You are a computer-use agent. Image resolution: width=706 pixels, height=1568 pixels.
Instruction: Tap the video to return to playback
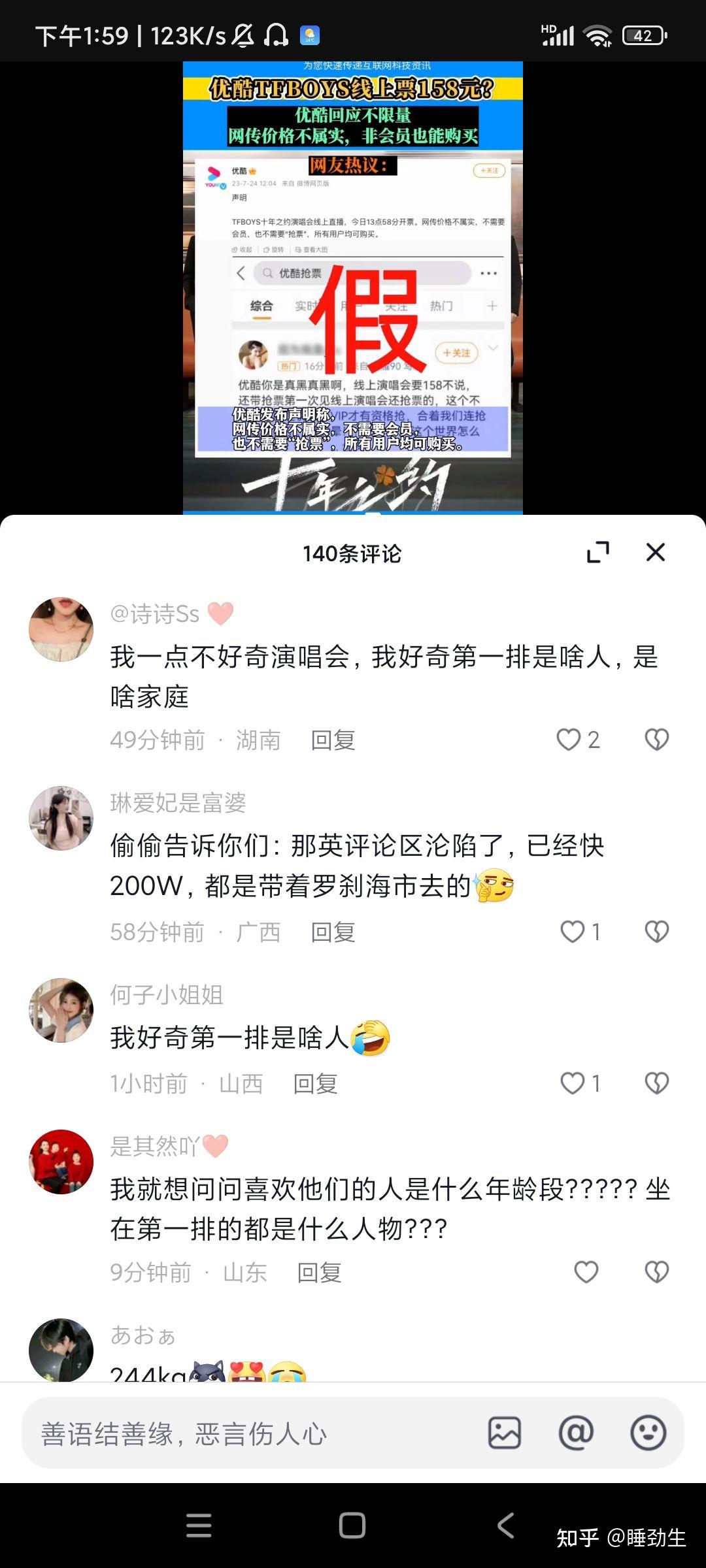(x=353, y=287)
